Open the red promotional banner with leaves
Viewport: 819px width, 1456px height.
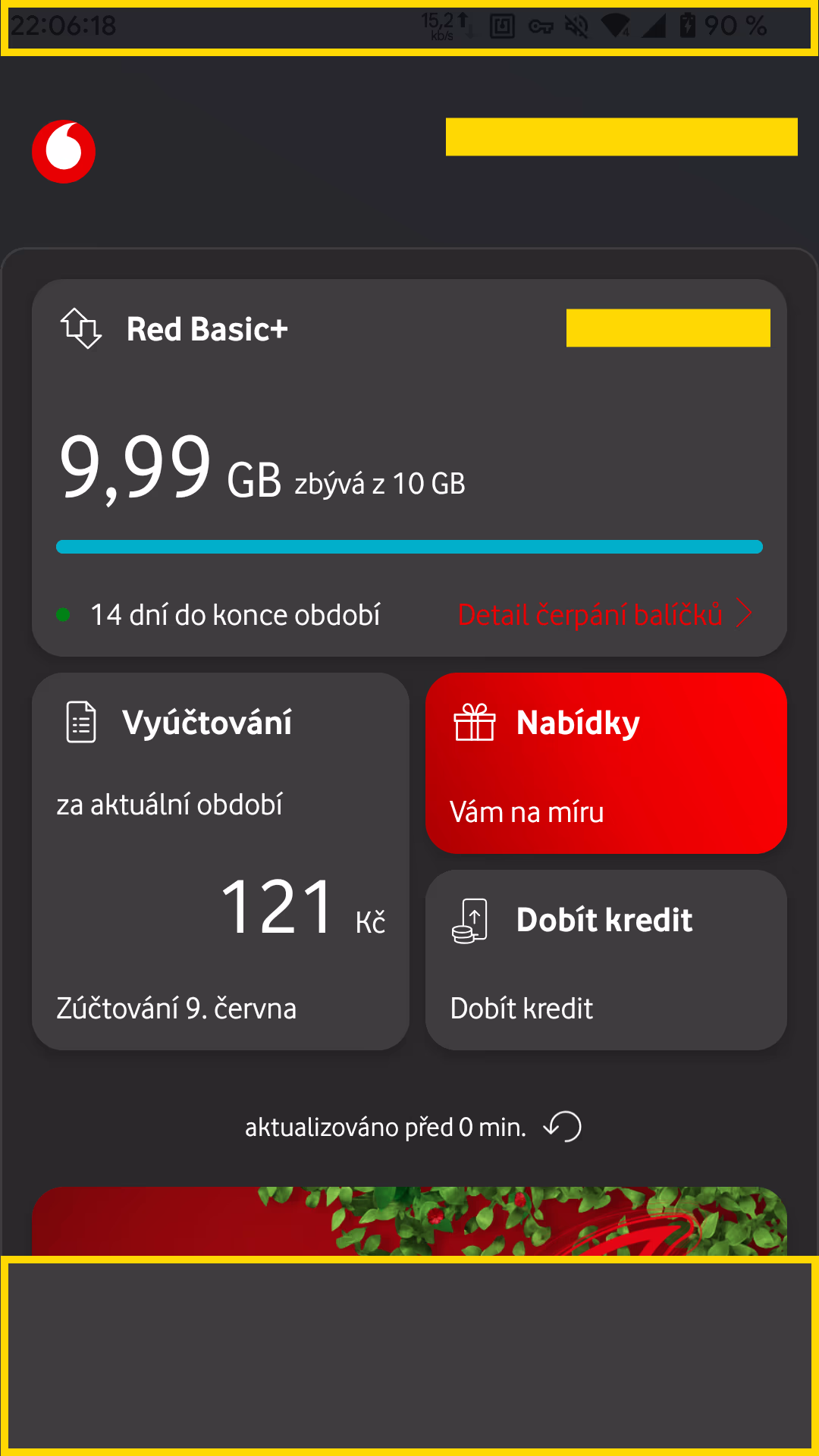coord(409,1221)
